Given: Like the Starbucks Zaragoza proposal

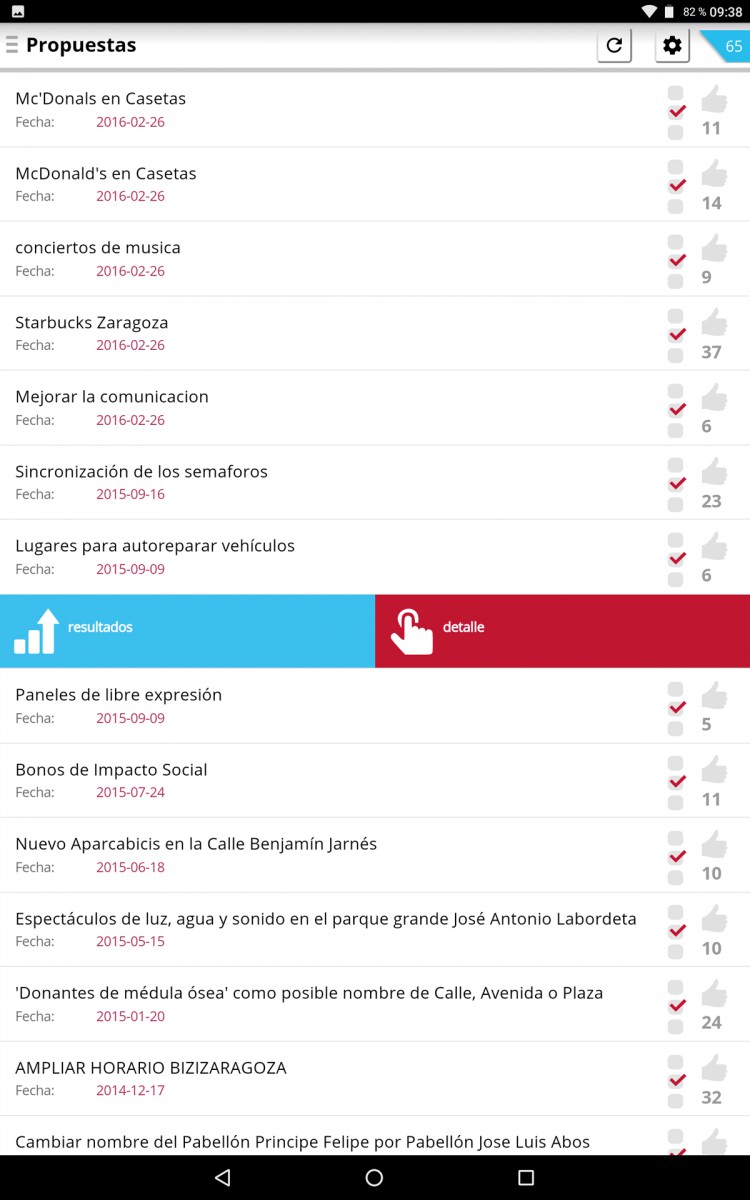Looking at the screenshot, I should [x=713, y=323].
